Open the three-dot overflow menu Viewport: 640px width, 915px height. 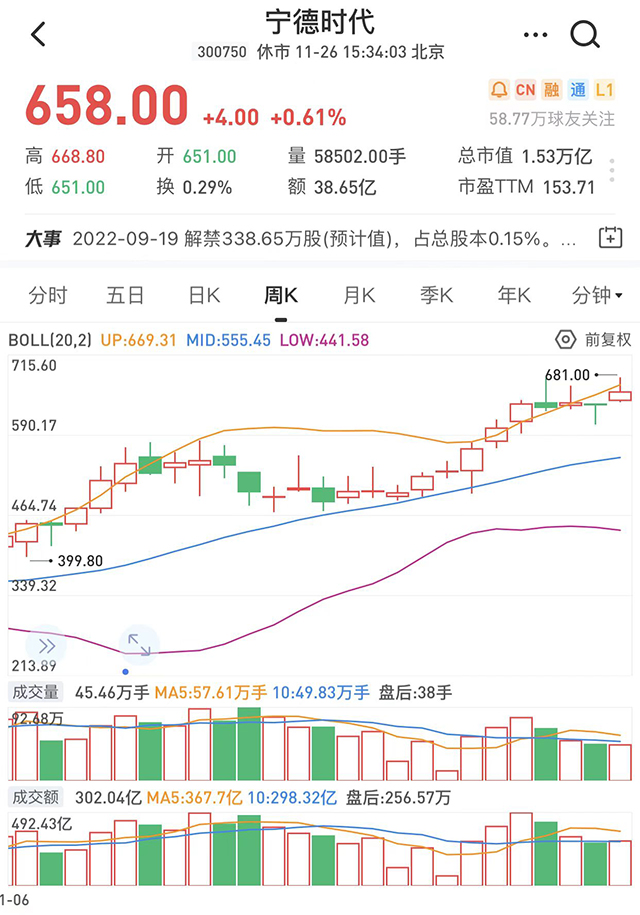pos(536,34)
